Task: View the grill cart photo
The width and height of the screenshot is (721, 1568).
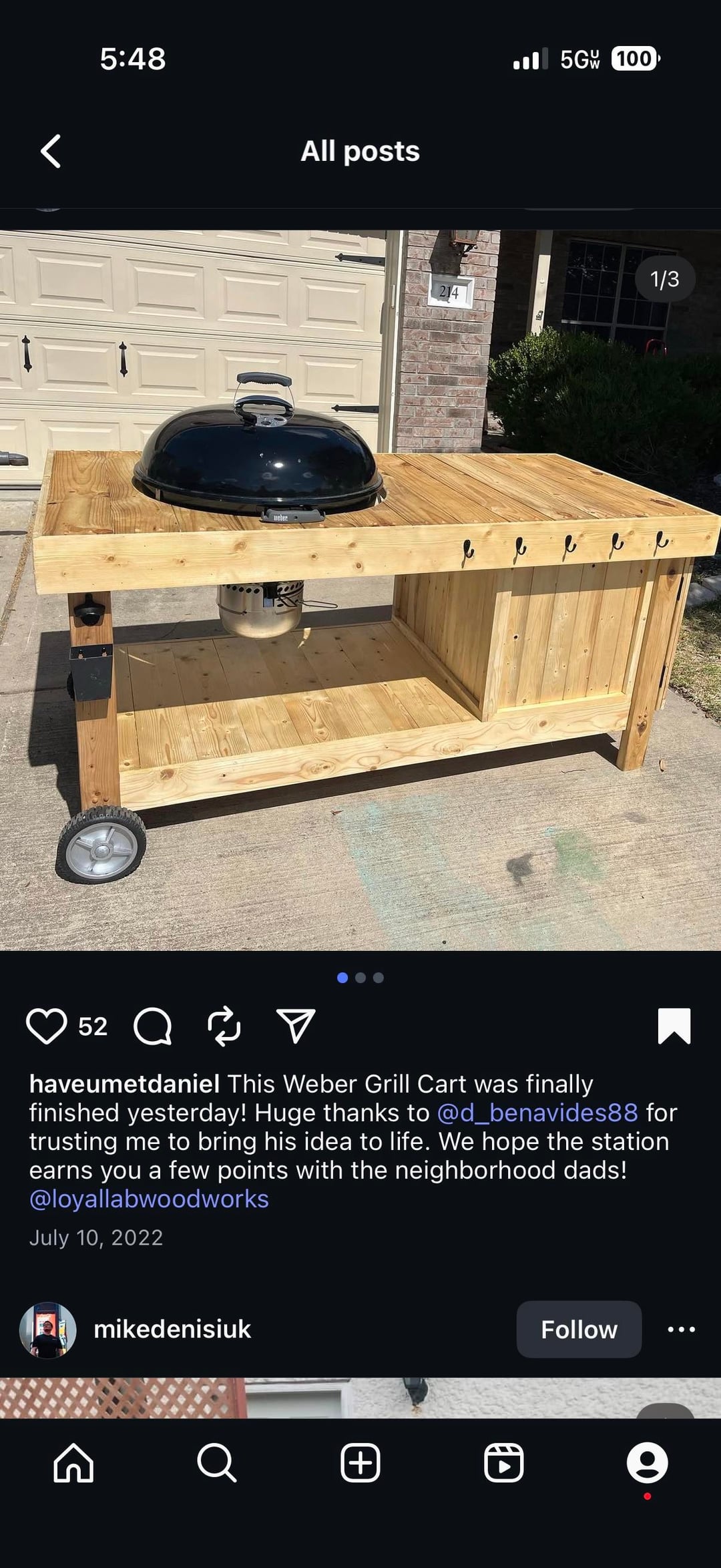Action: pos(360,590)
